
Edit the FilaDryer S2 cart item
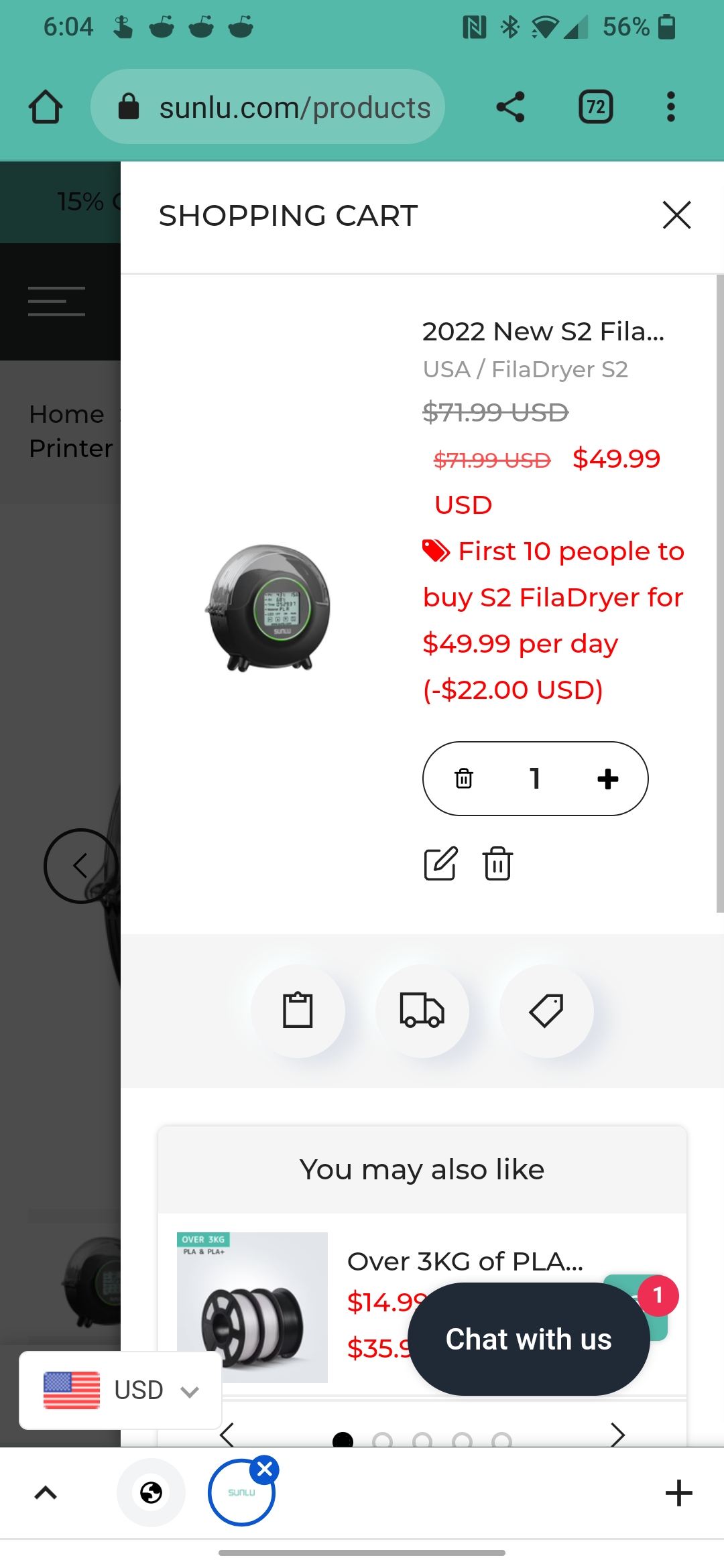pos(440,863)
